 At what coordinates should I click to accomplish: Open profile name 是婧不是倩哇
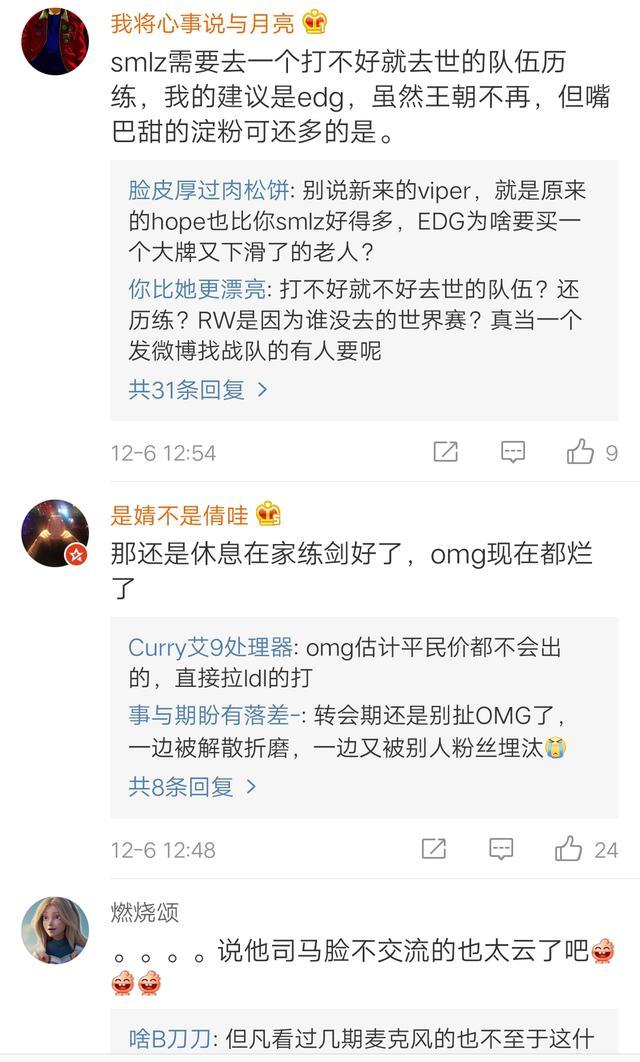point(180,514)
